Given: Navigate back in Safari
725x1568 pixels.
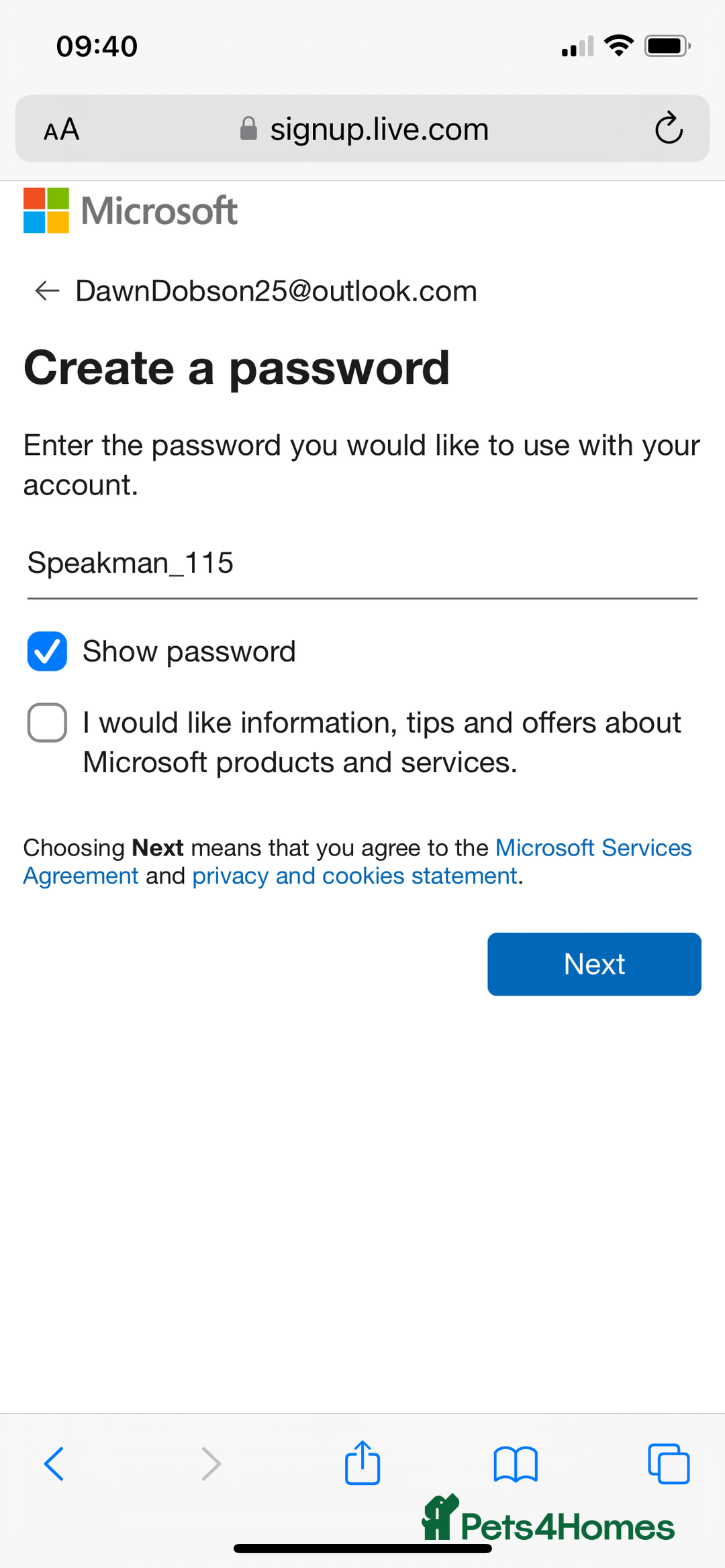Looking at the screenshot, I should click(54, 1463).
